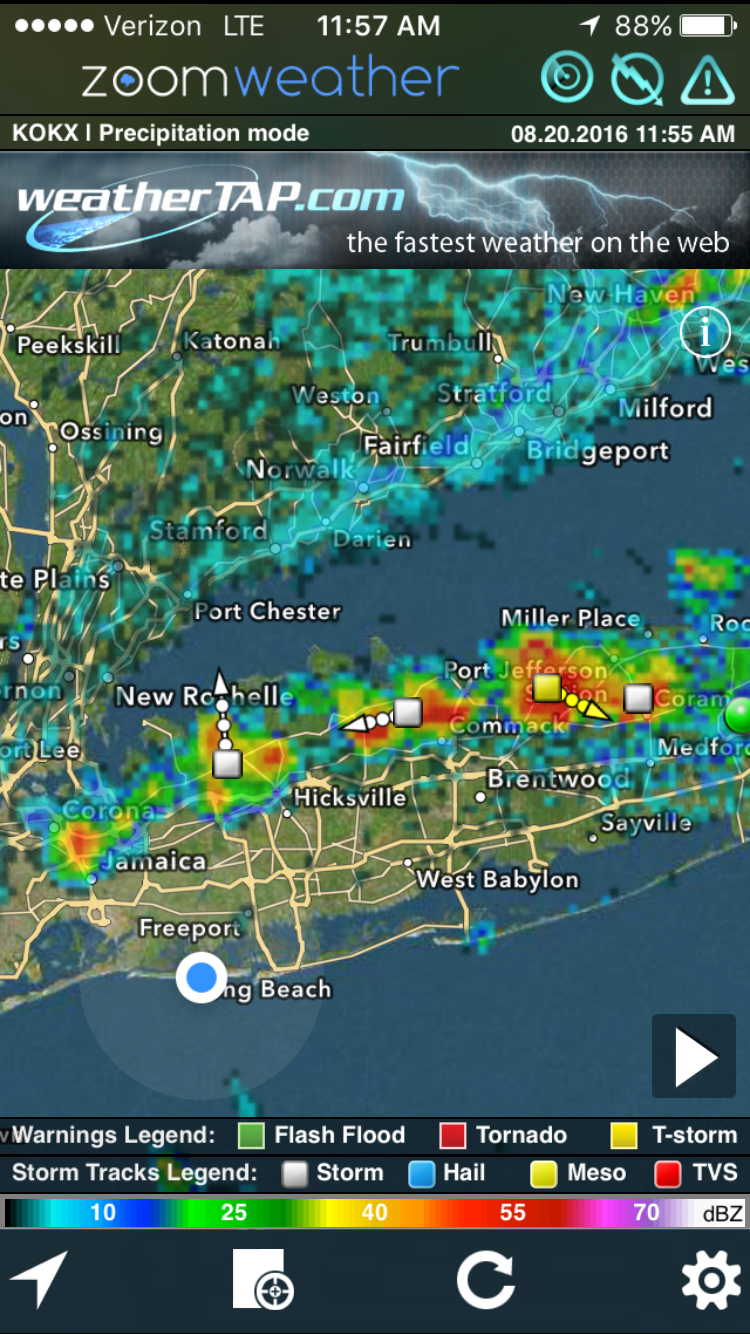Tap the yellow Meso storm marker
This screenshot has height=1334, width=750.
pyautogui.click(x=547, y=688)
